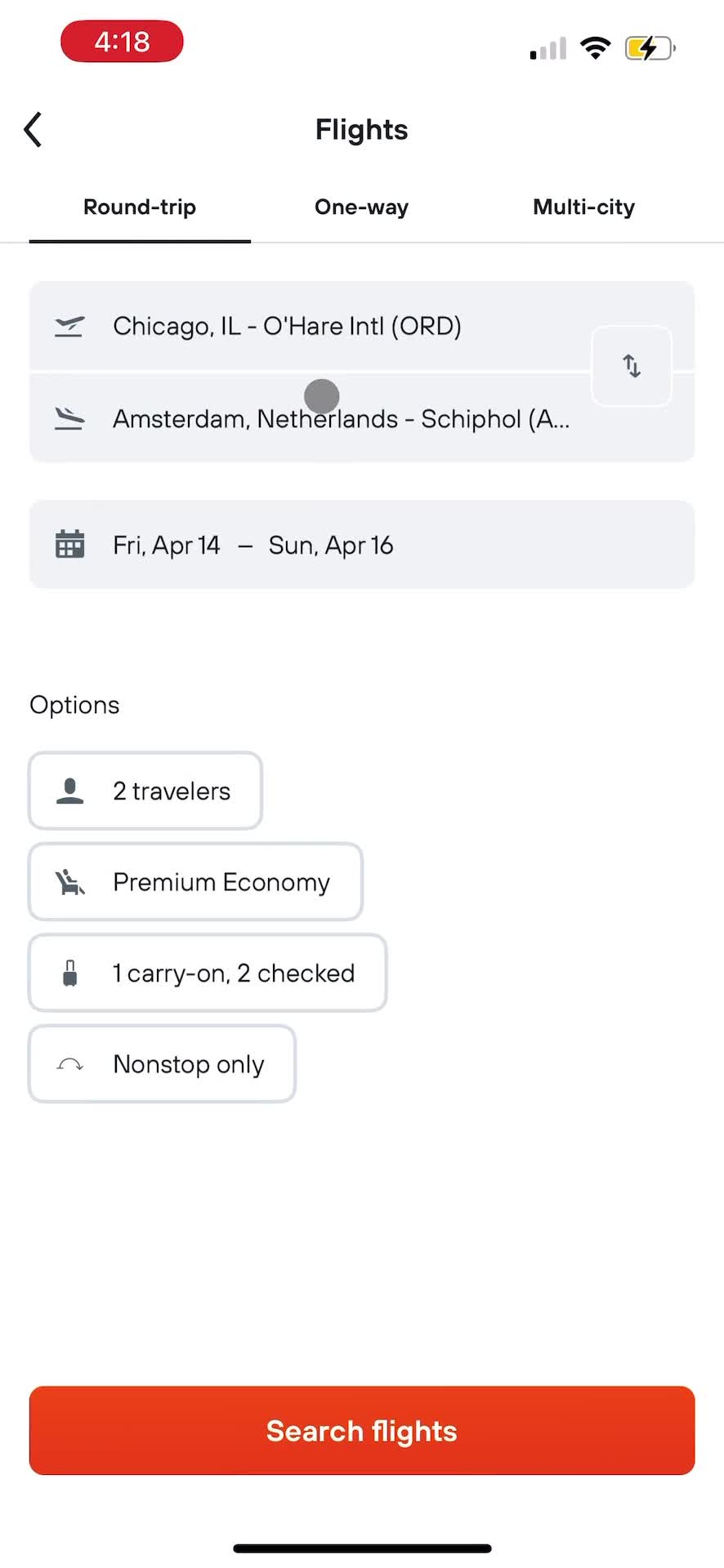Switch to the One-way tab
Viewport: 724px width, 1568px height.
tap(361, 207)
